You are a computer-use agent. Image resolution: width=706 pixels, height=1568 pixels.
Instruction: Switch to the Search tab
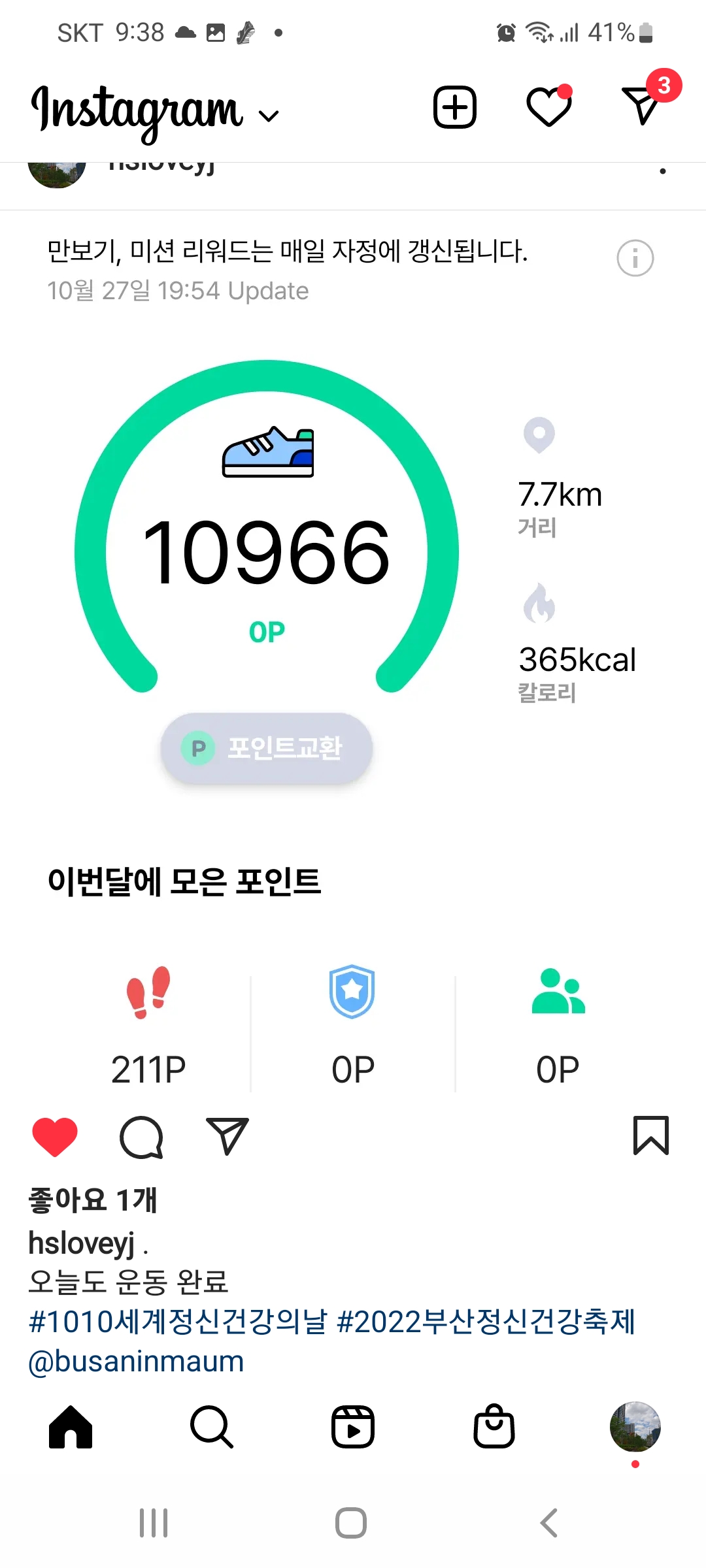click(x=212, y=1428)
